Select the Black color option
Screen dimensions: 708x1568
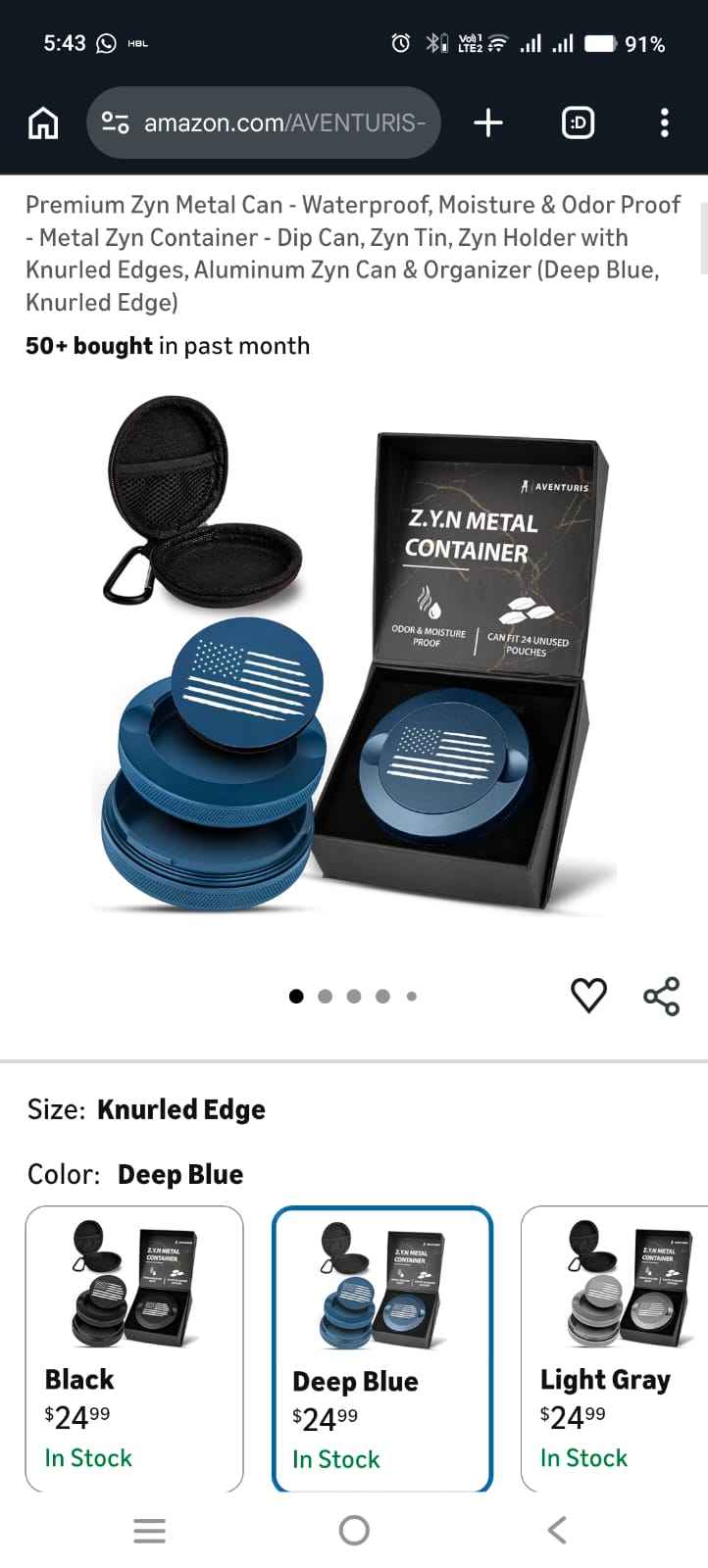pyautogui.click(x=134, y=1347)
